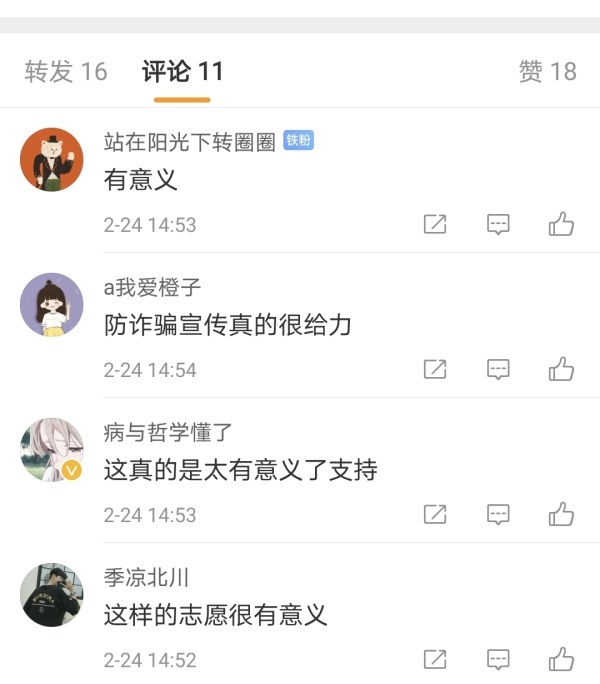Forward 季凉北川's comment
Viewport: 600px width, 684px height.
point(435,659)
